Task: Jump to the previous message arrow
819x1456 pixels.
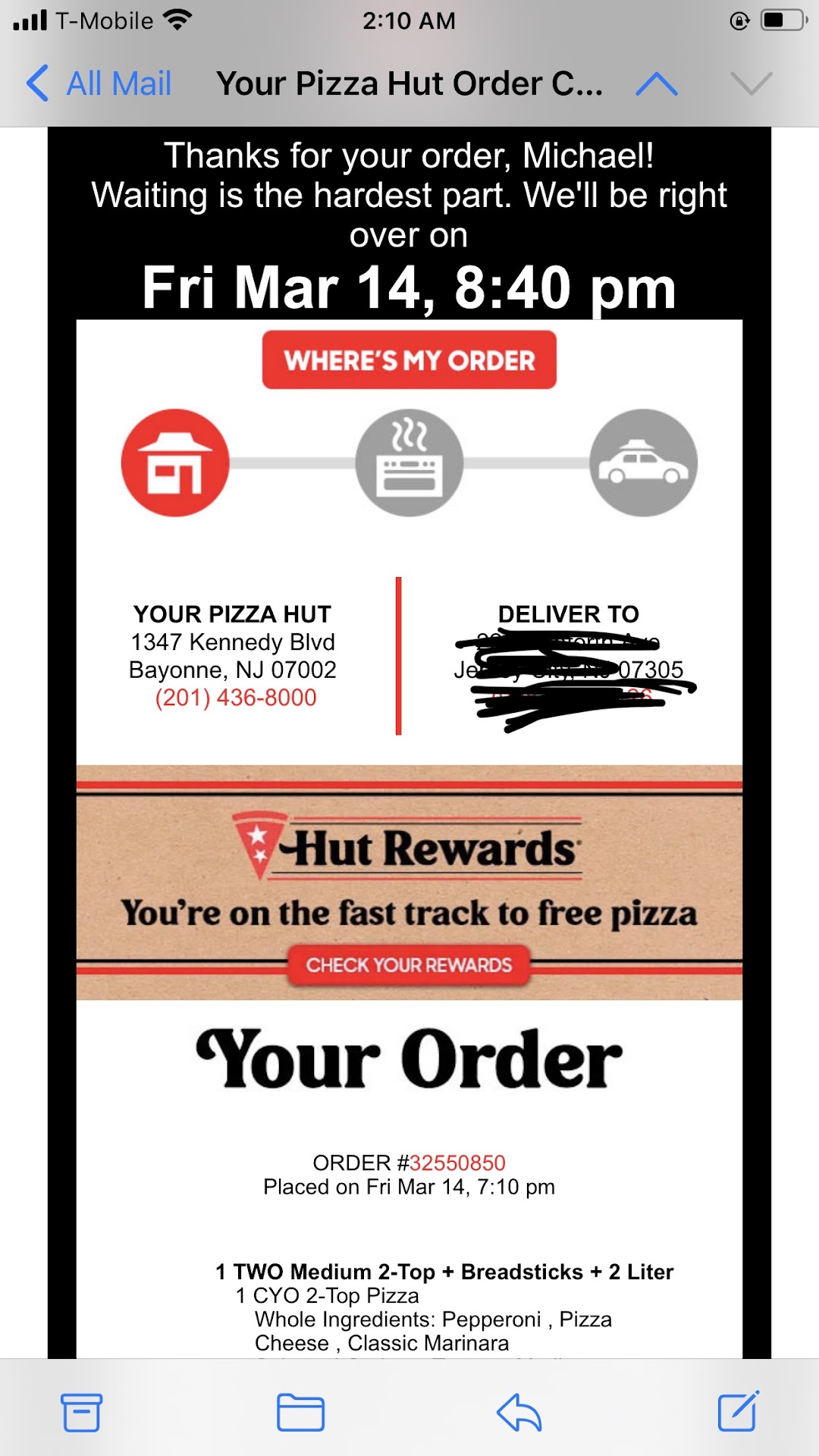Action: click(657, 83)
